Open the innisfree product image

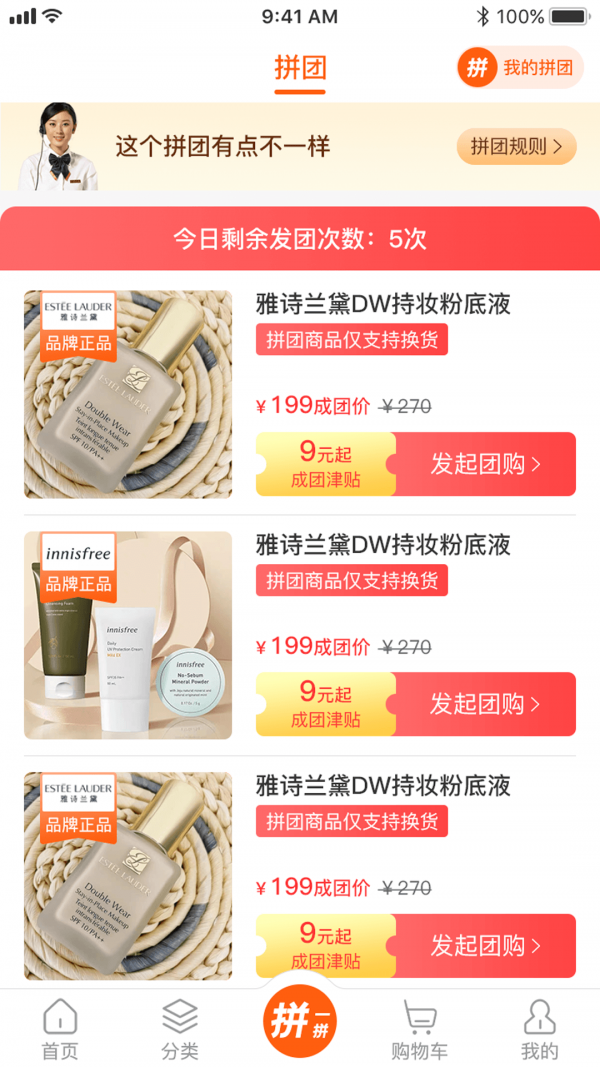click(x=128, y=635)
